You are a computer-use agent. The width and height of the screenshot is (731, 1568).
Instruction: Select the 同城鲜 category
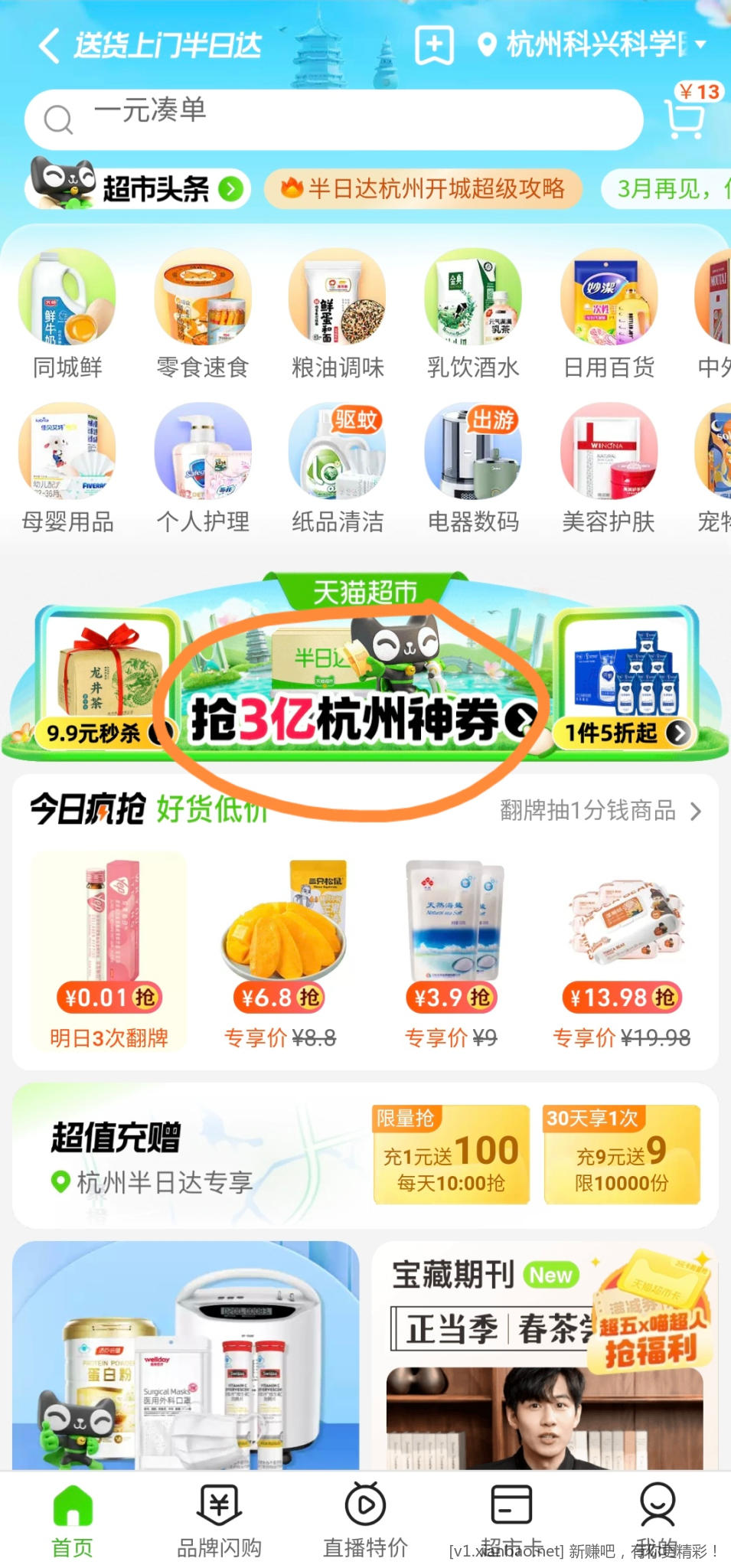[x=67, y=314]
